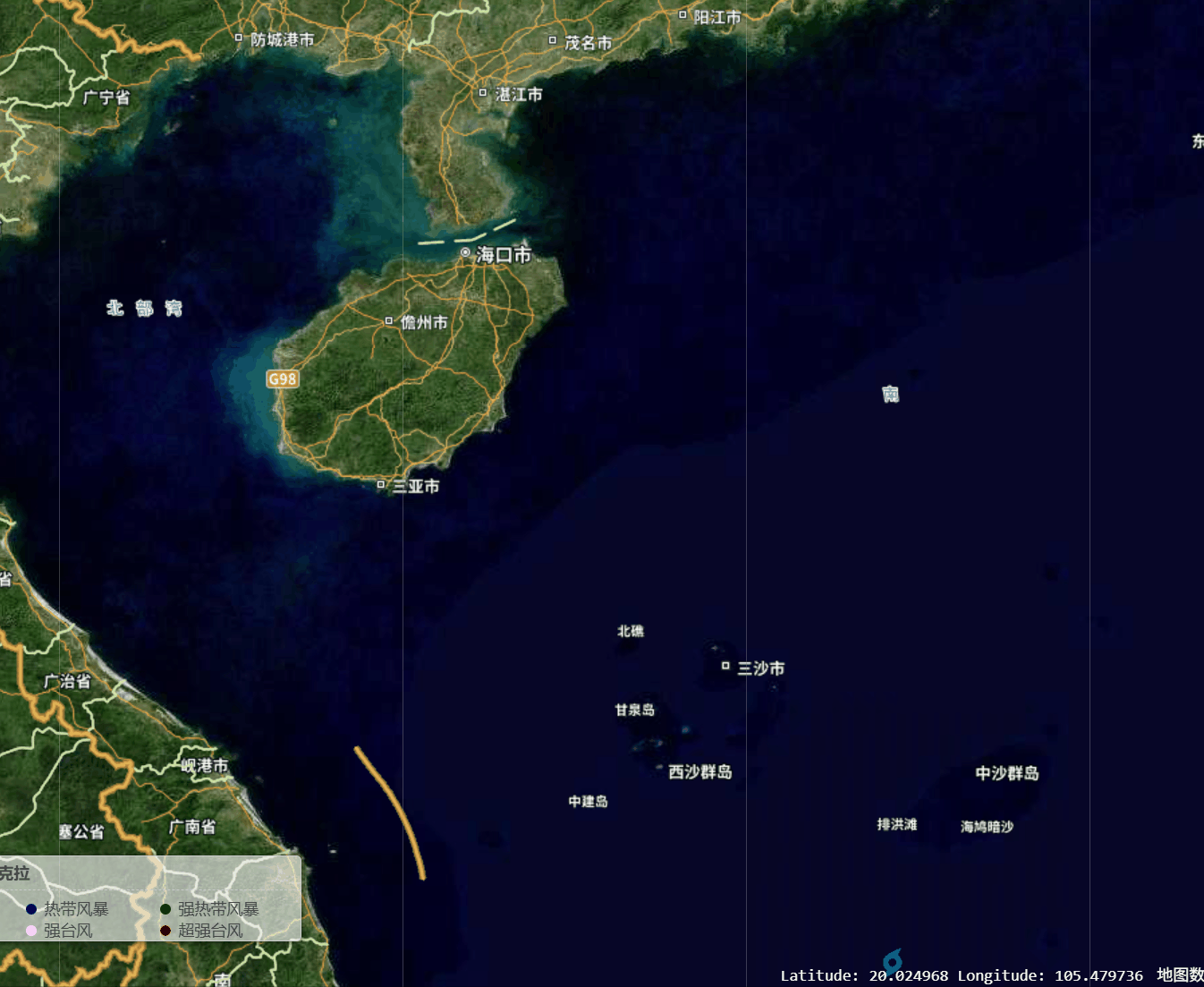Open the 地图数 map data attribution link
The image size is (1204, 987).
1180,974
